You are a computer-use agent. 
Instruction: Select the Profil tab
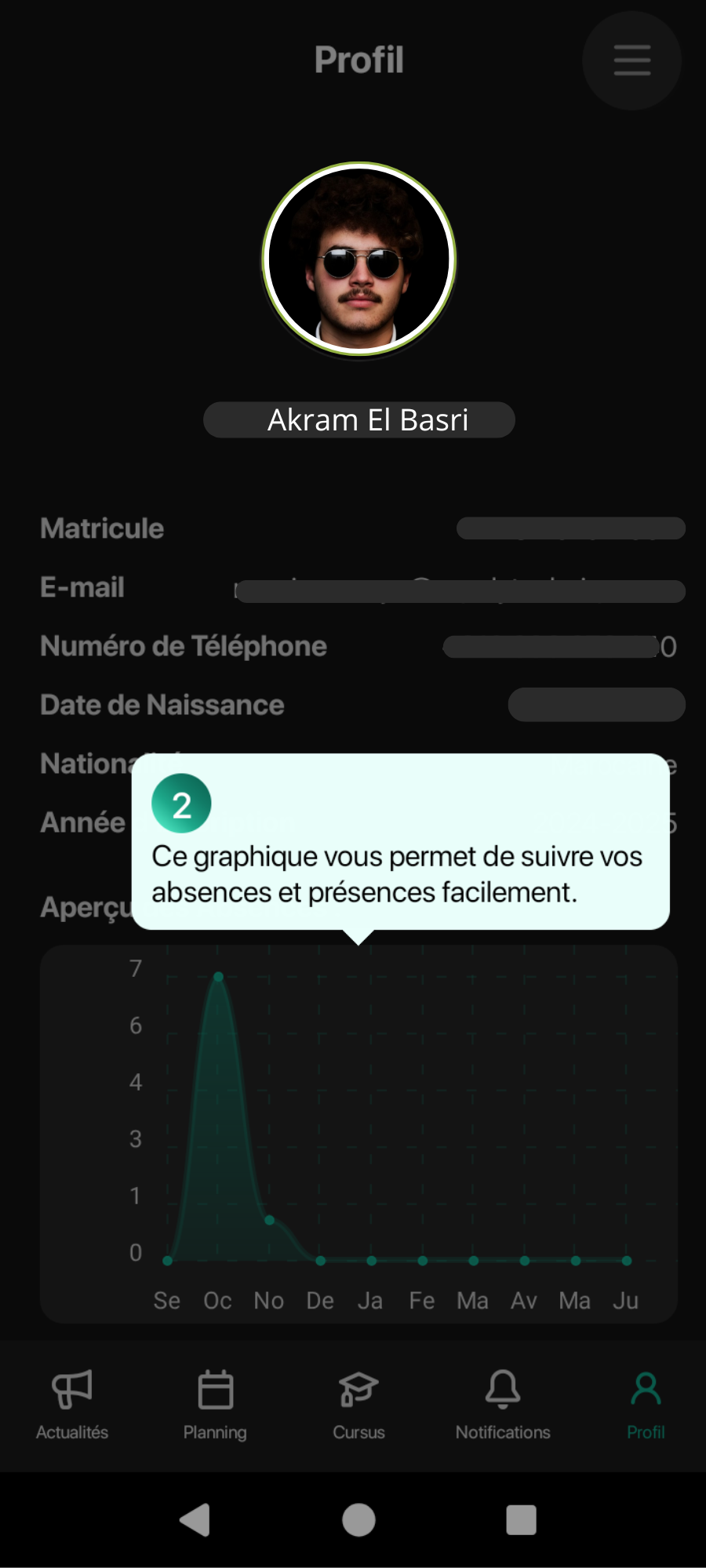pos(646,1404)
